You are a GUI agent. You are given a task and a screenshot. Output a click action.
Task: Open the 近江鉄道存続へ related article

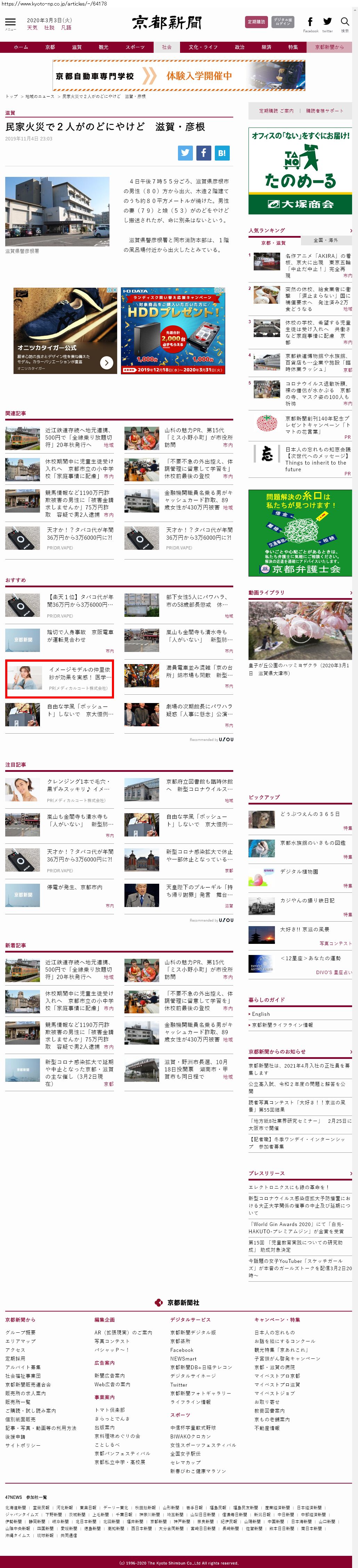point(79,437)
